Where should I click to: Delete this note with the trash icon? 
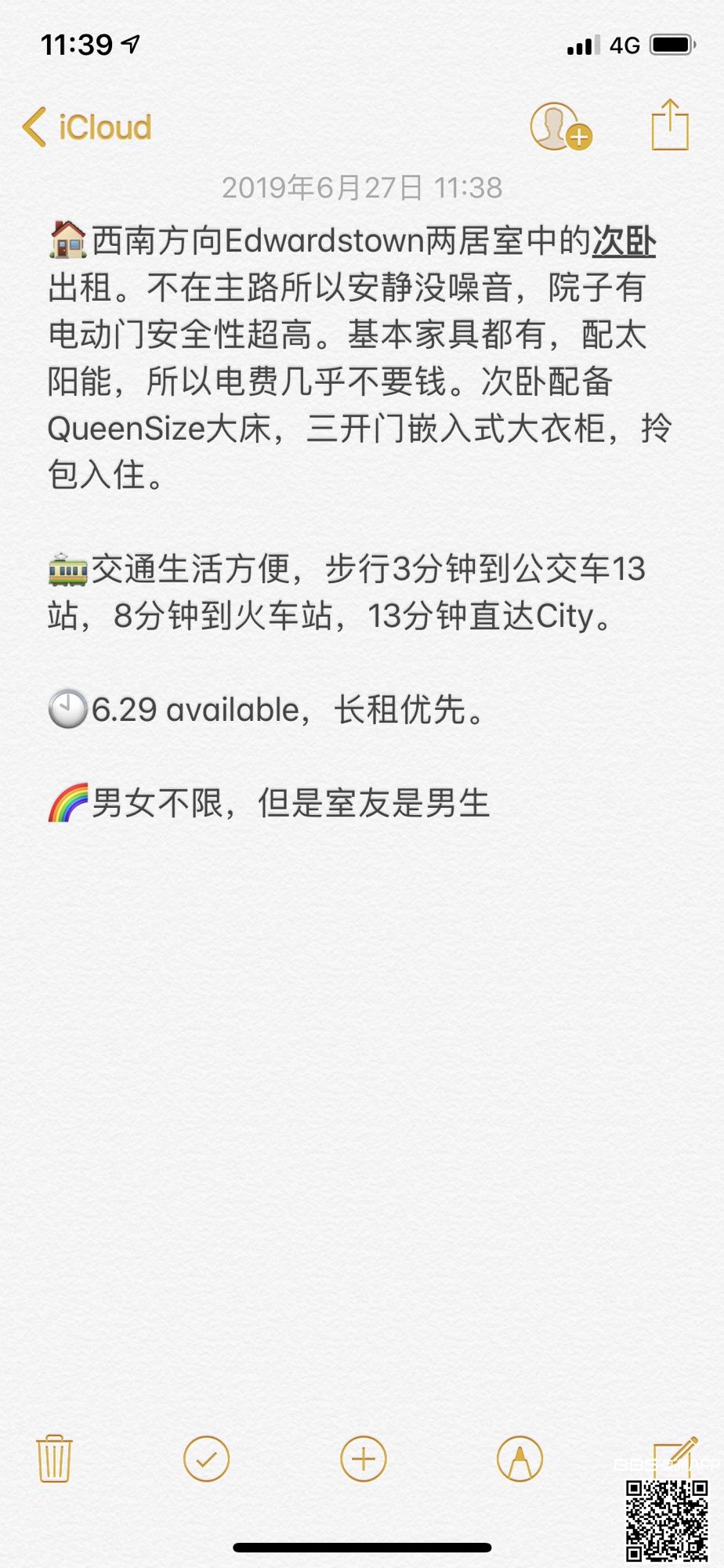tap(54, 1458)
